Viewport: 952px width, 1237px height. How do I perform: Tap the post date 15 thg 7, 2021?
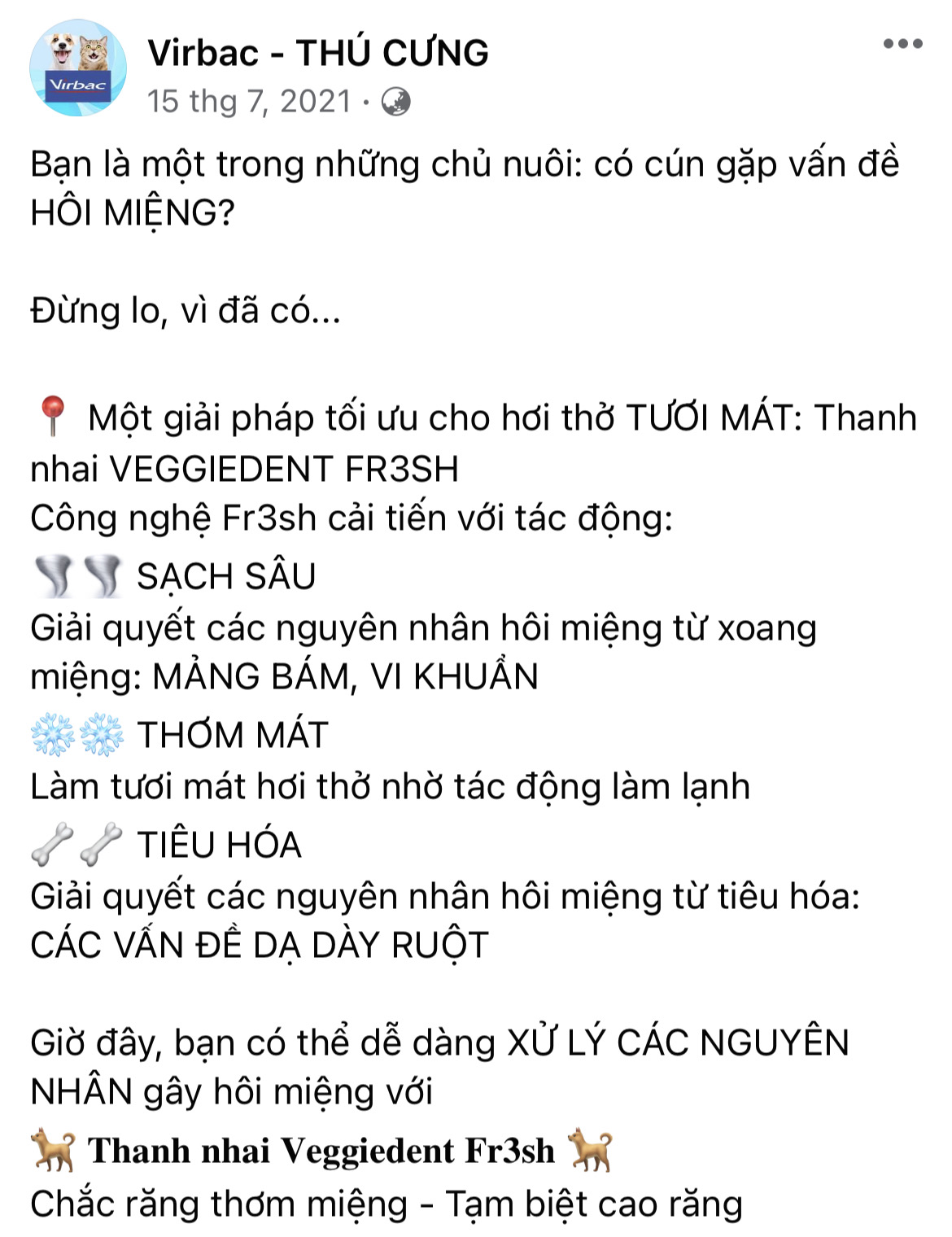pos(249,102)
